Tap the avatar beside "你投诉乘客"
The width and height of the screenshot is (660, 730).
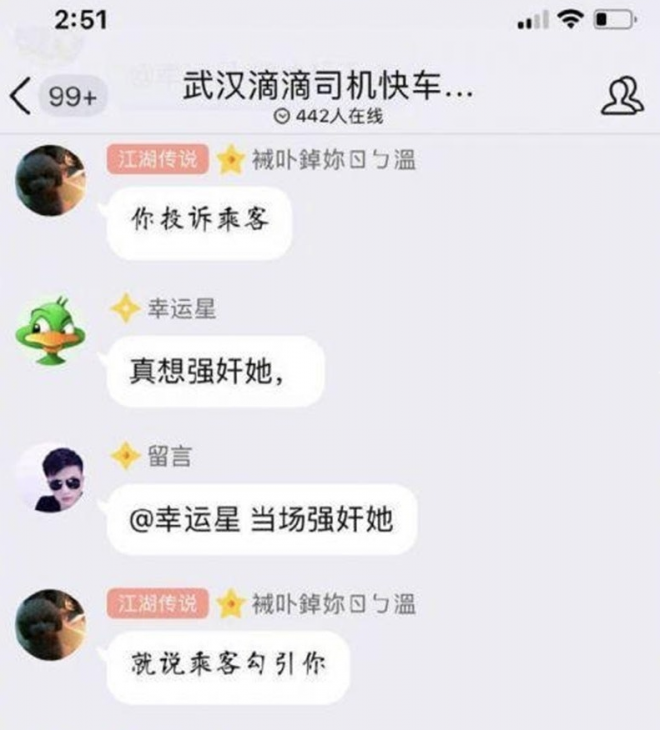[50, 181]
